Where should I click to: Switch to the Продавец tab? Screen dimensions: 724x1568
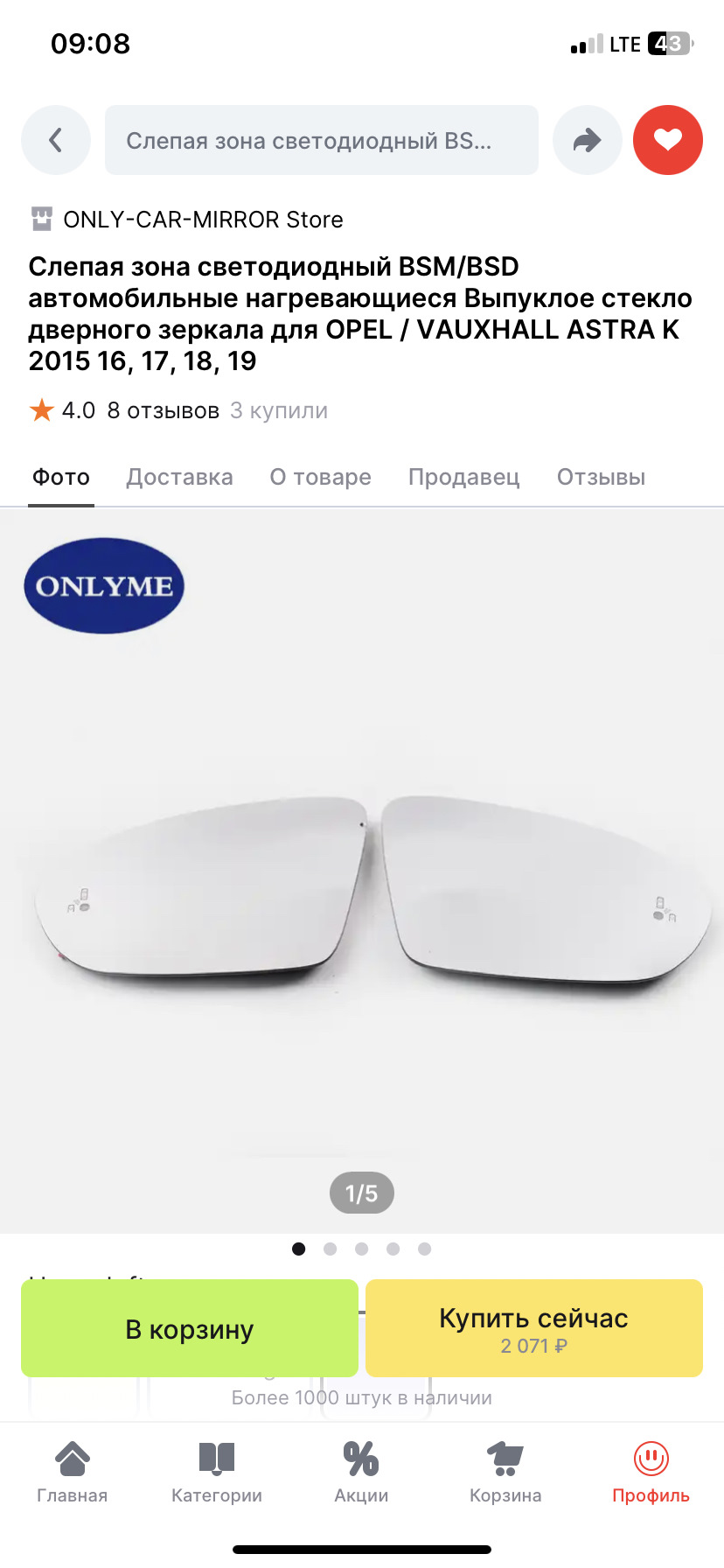pyautogui.click(x=463, y=477)
